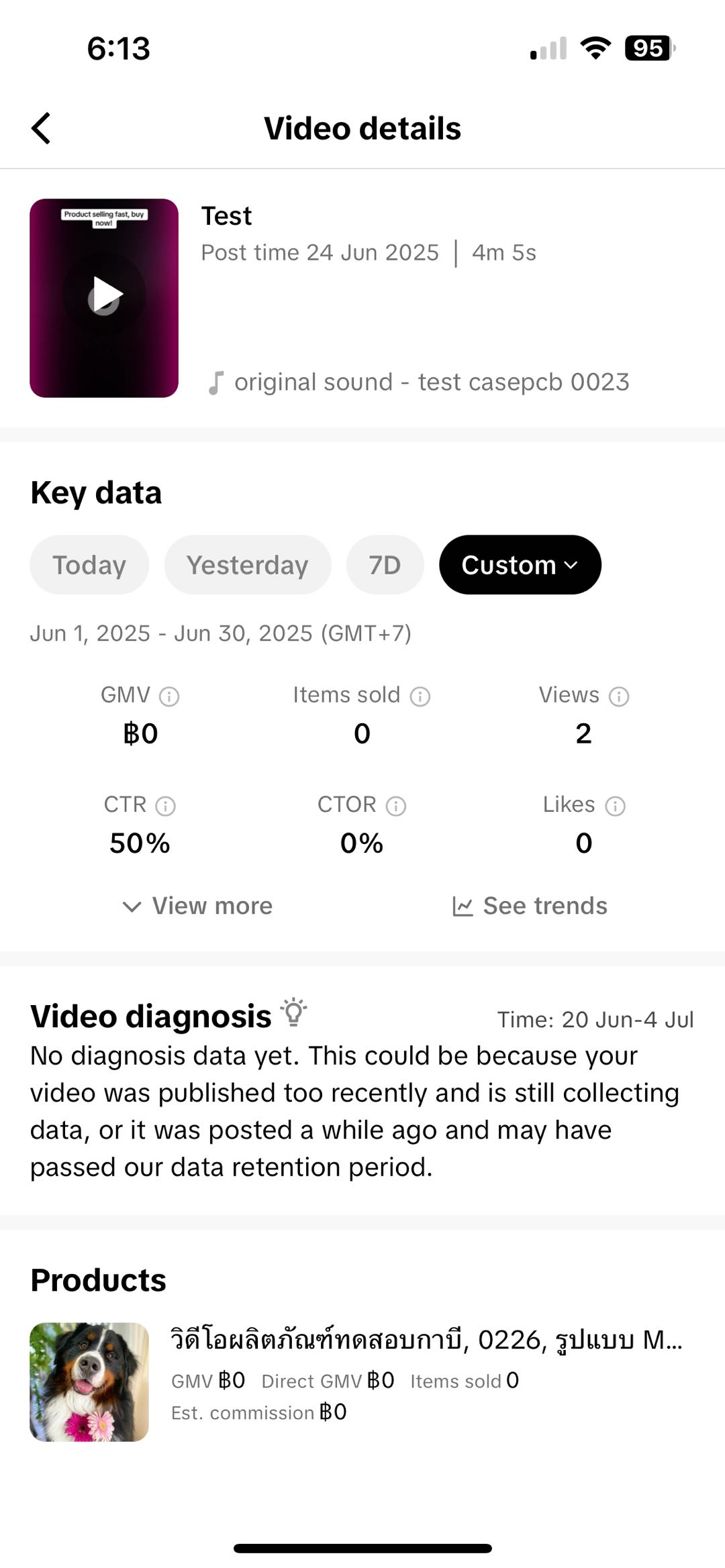
Task: Tap the info icon beside Likes
Action: click(616, 806)
